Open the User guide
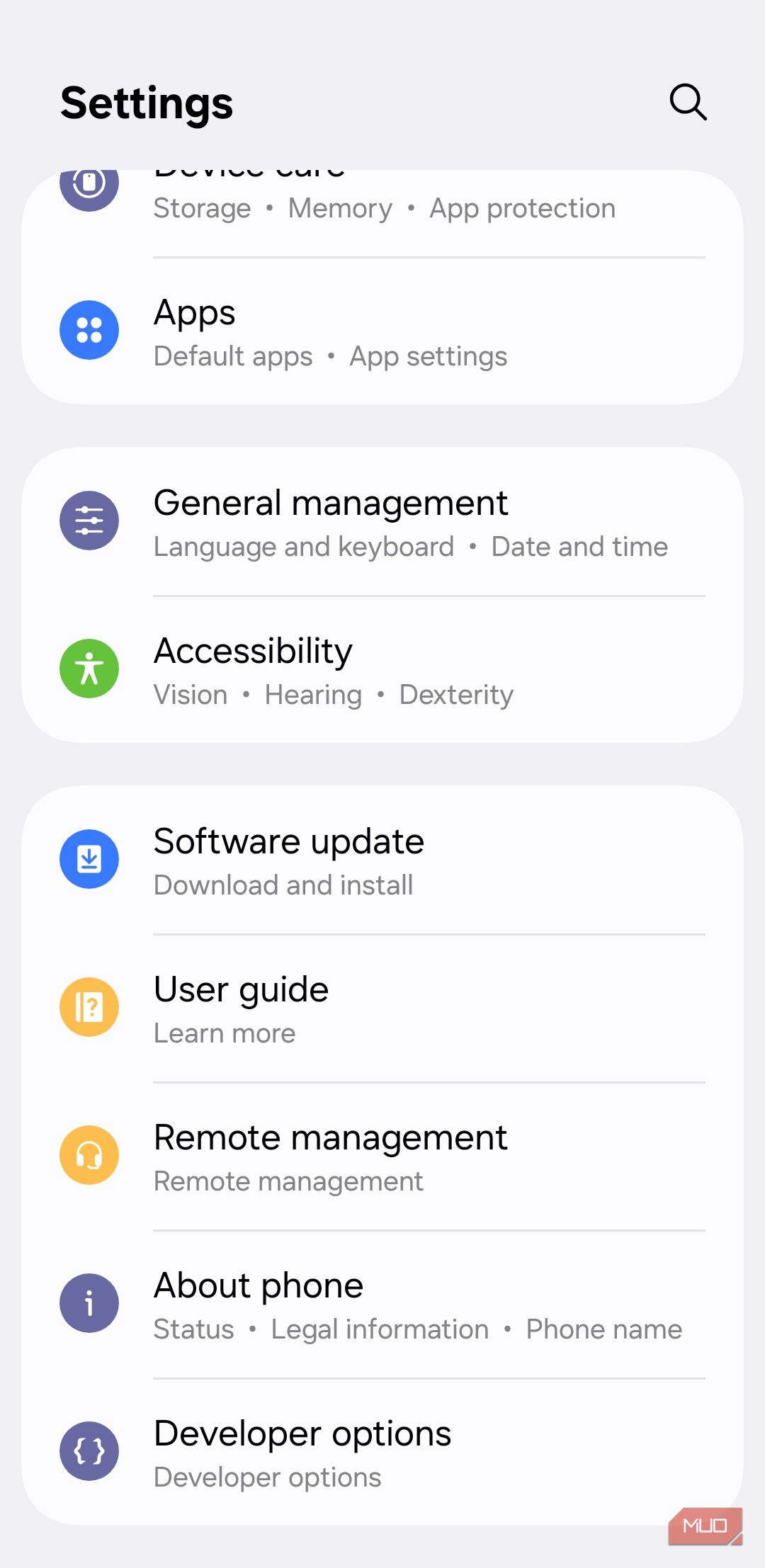Image resolution: width=765 pixels, height=1568 pixels. click(x=382, y=1009)
